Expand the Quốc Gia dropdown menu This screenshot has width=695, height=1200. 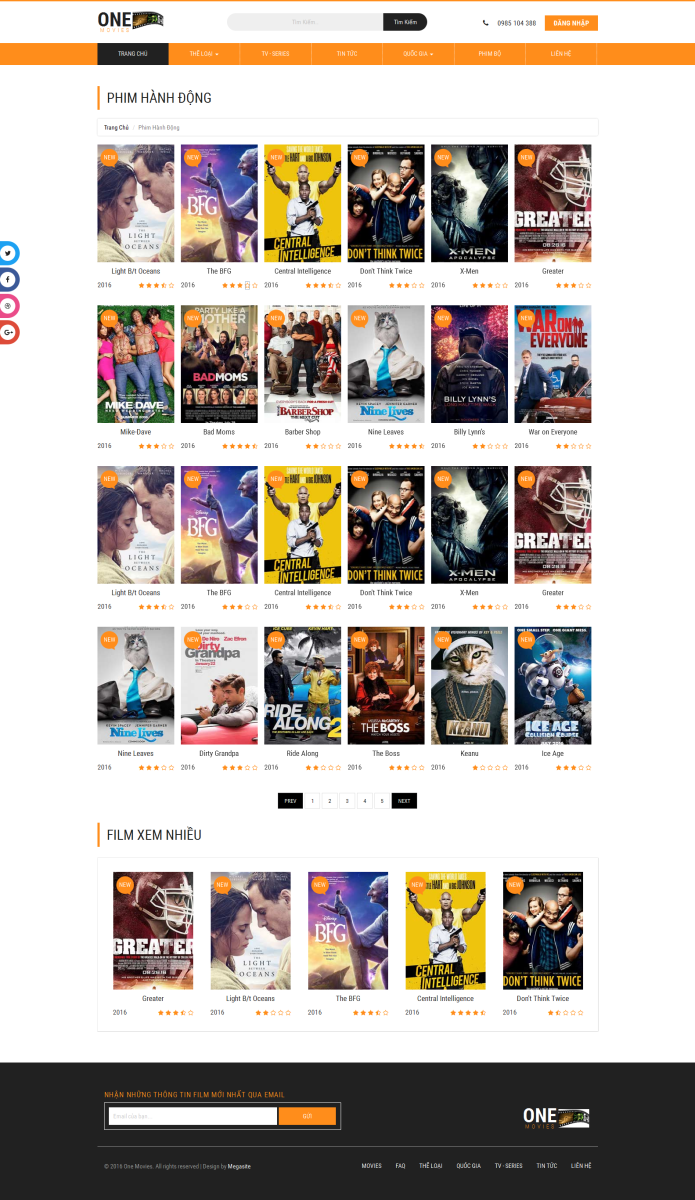418,54
